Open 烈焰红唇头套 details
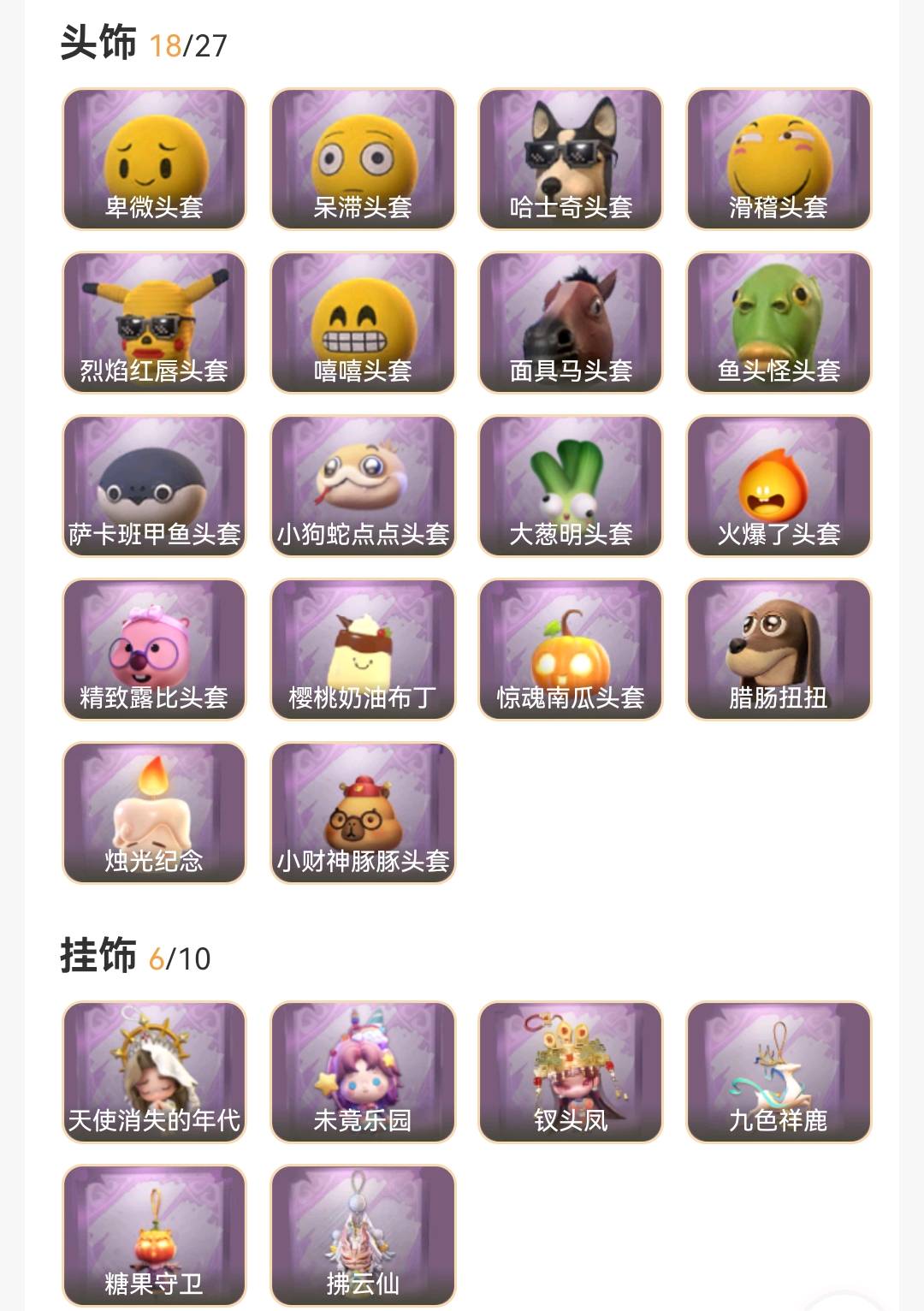Viewport: 924px width, 1311px height. coord(154,323)
